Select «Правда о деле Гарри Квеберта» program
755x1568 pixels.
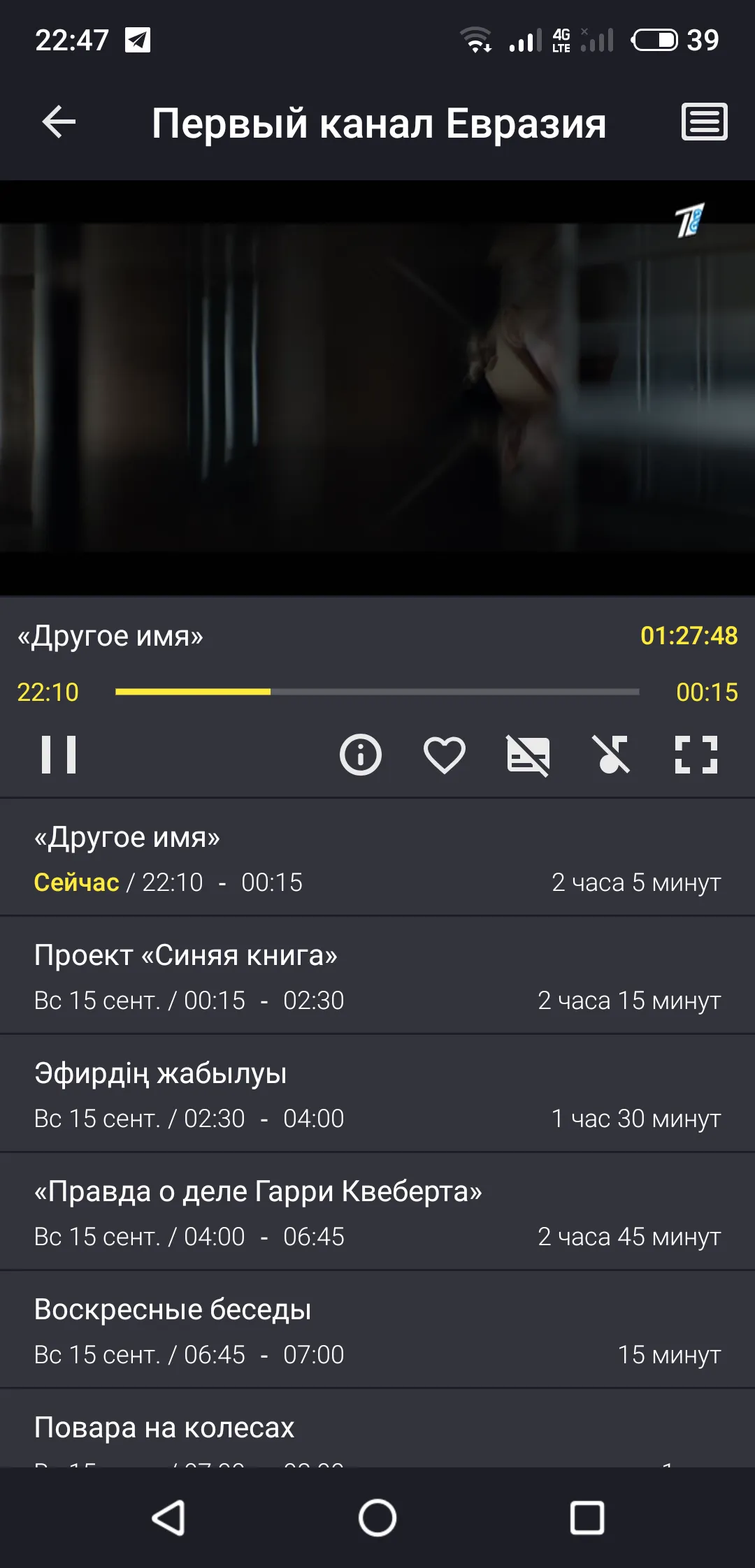pos(377,1212)
